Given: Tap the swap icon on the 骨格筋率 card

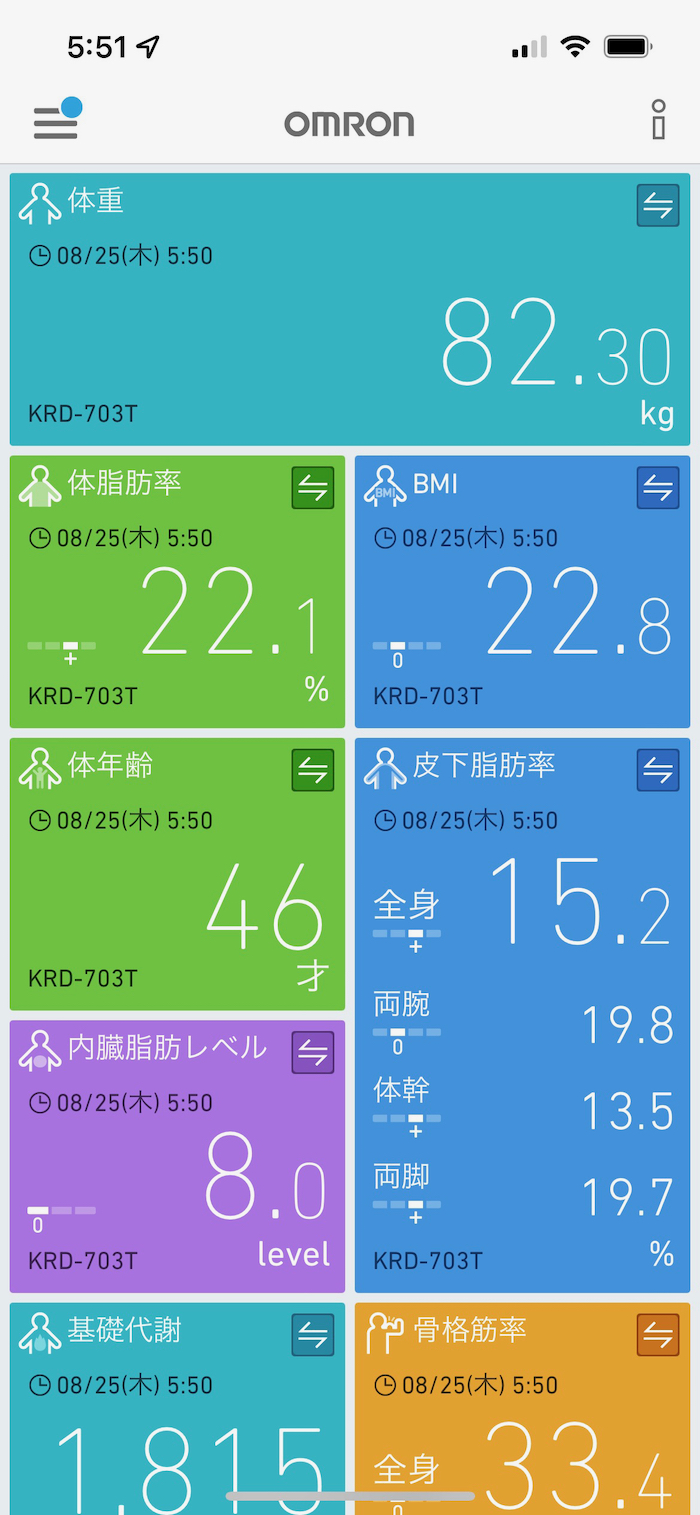Looking at the screenshot, I should click(x=658, y=1335).
